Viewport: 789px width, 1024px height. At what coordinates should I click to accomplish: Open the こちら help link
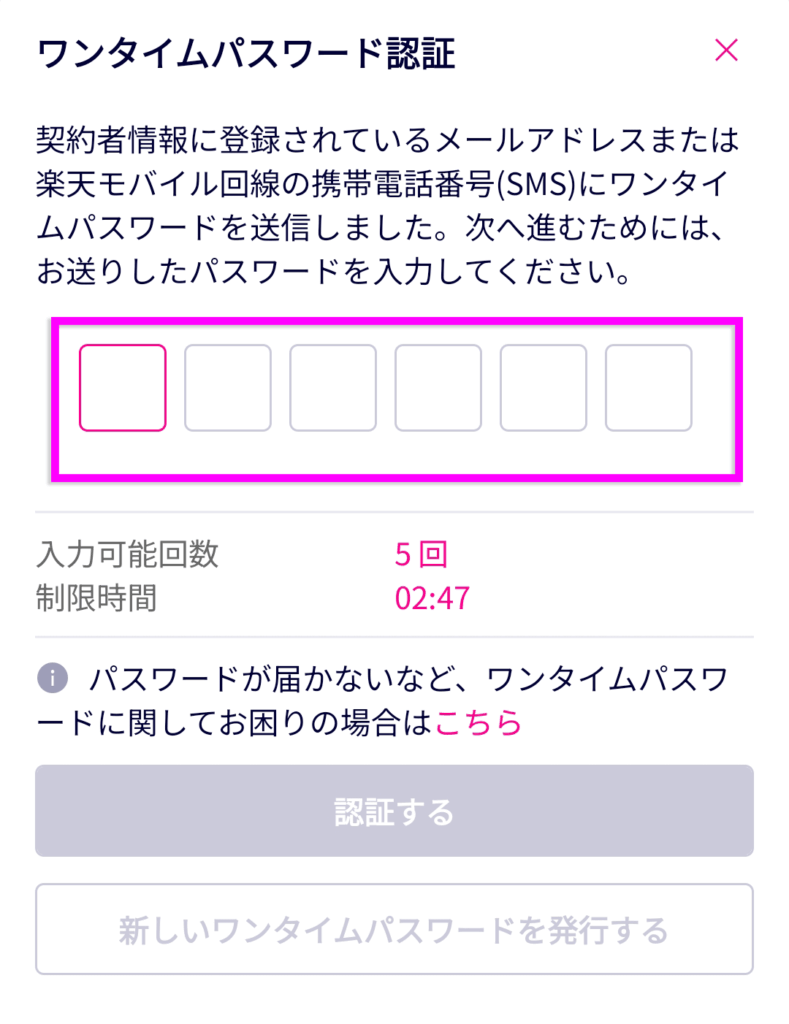479,722
